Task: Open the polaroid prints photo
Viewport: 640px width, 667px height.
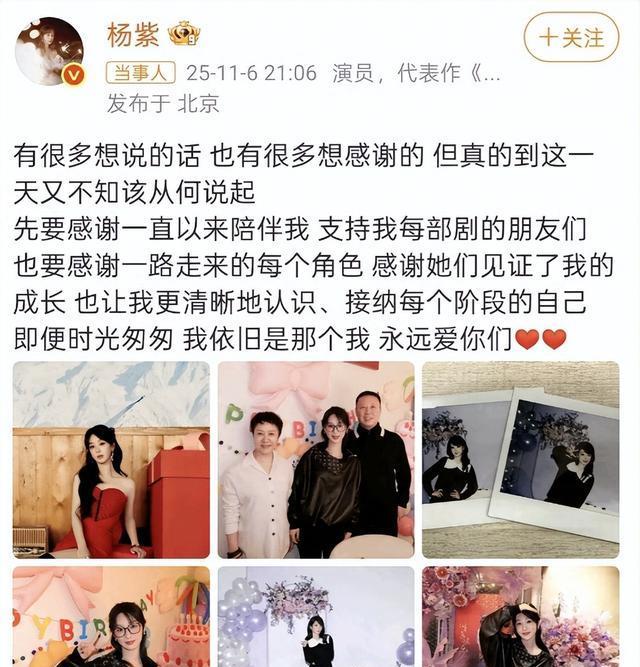Action: click(x=520, y=459)
